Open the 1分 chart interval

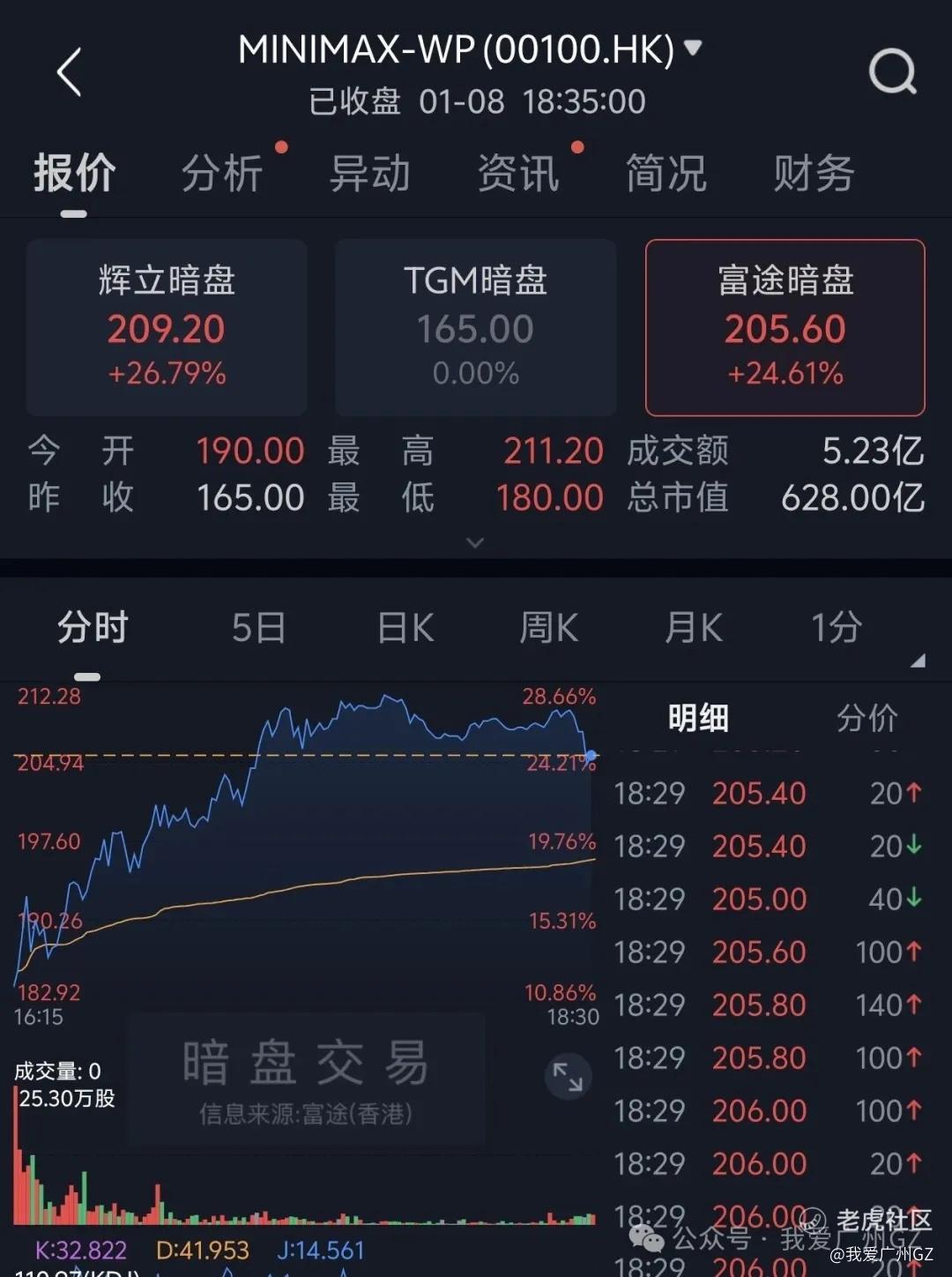pos(837,628)
